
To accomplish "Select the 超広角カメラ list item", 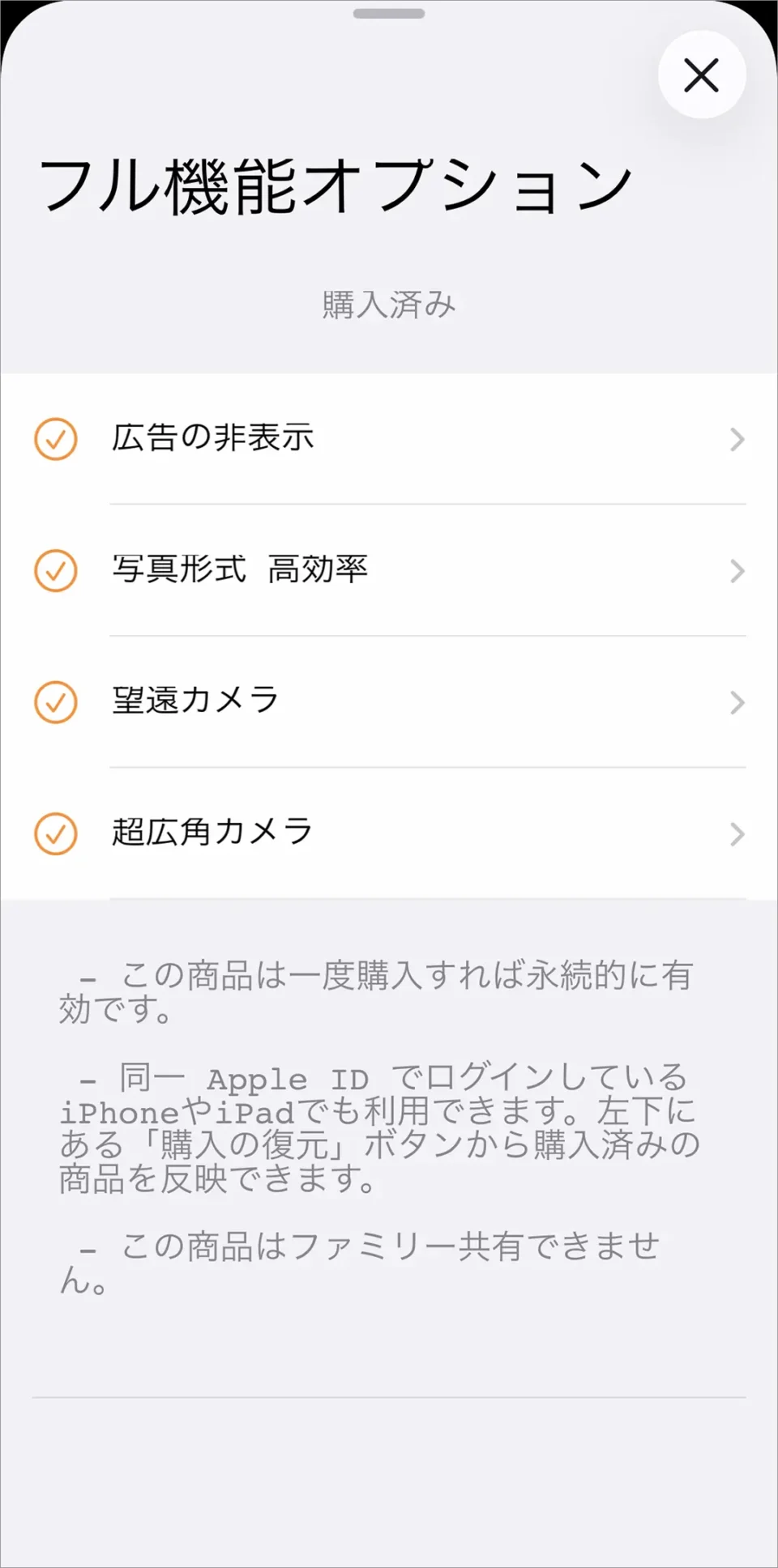I will click(x=389, y=834).
